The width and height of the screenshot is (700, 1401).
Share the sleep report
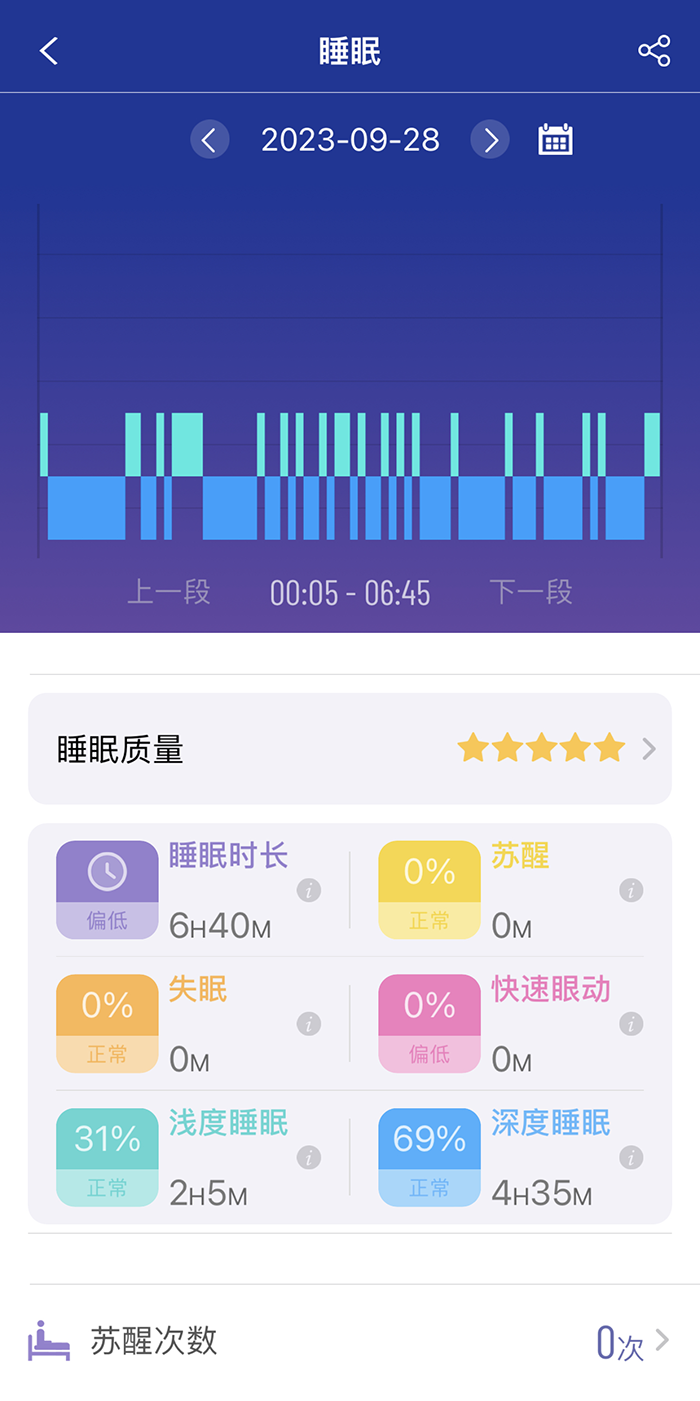coord(654,51)
